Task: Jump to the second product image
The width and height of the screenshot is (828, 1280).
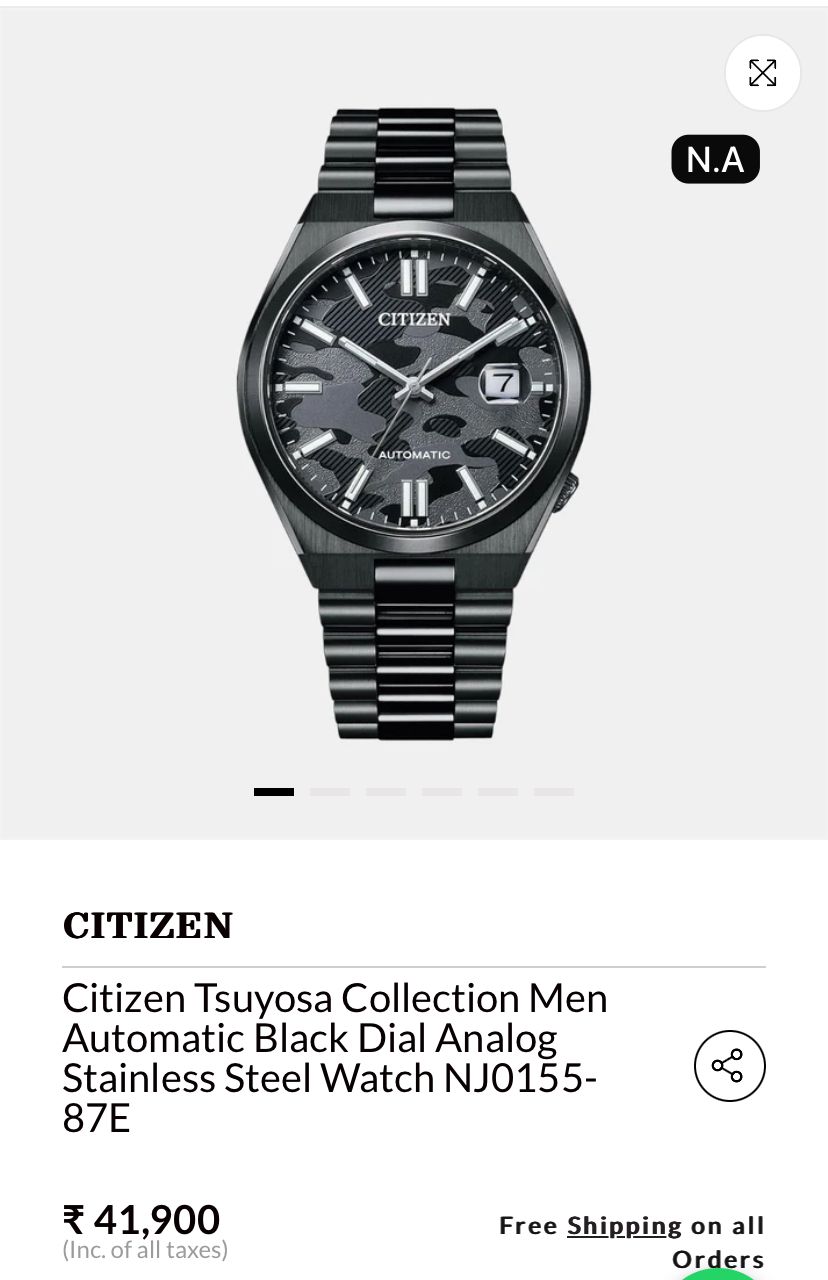Action: [x=330, y=792]
